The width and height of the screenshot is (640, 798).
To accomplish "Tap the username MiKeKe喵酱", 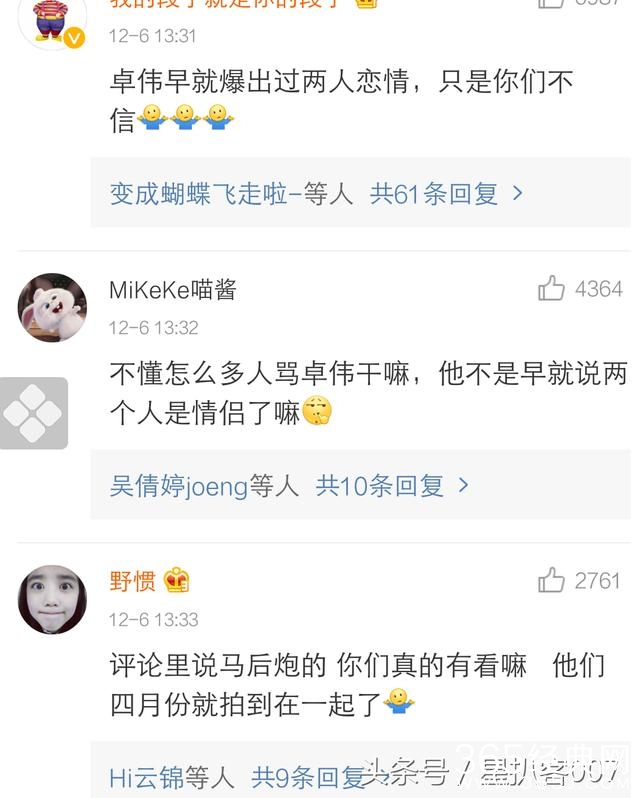I will 172,290.
